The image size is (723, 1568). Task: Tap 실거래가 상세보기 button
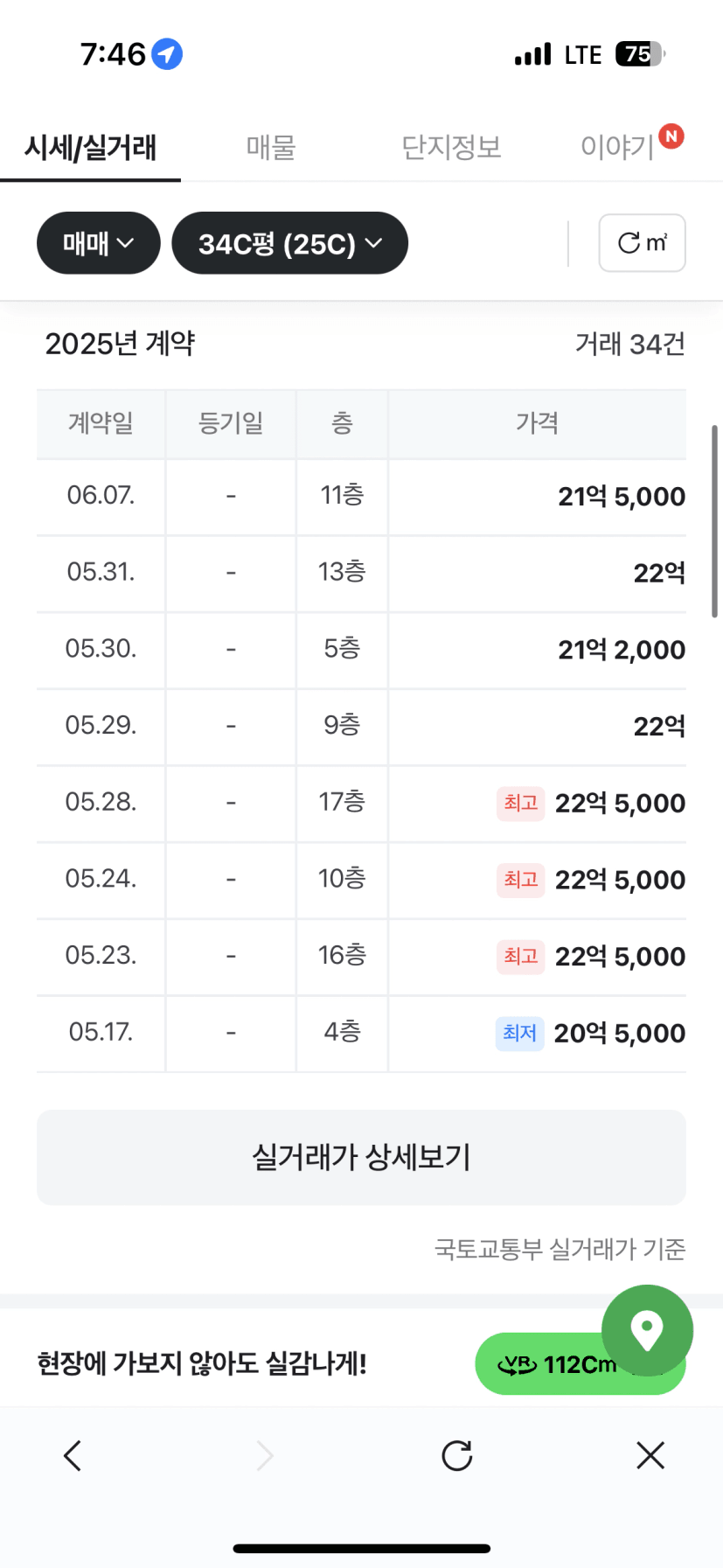(x=361, y=1157)
